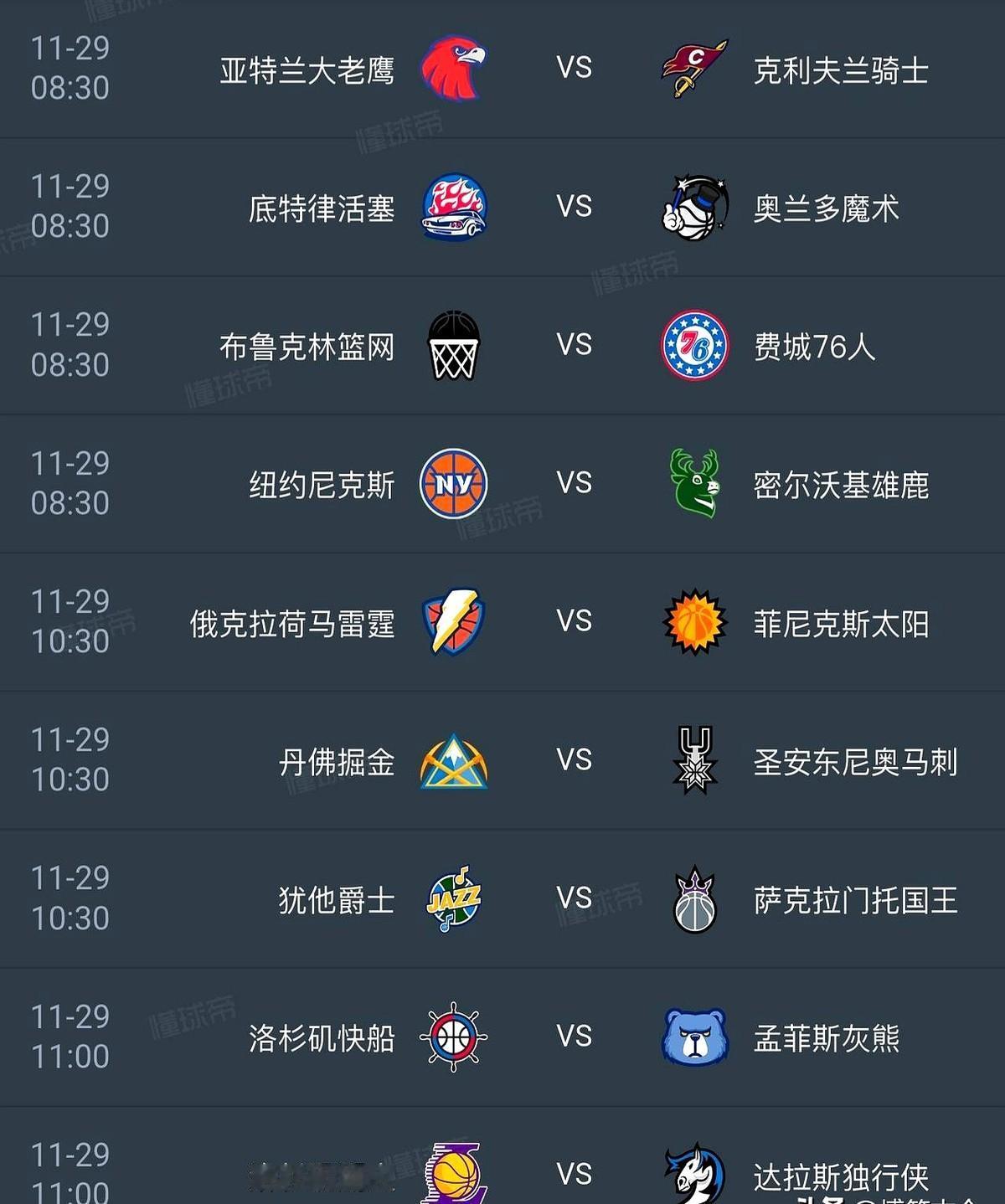Click the Denver Nuggets mountain logo
This screenshot has width=1005, height=1204.
(452, 760)
